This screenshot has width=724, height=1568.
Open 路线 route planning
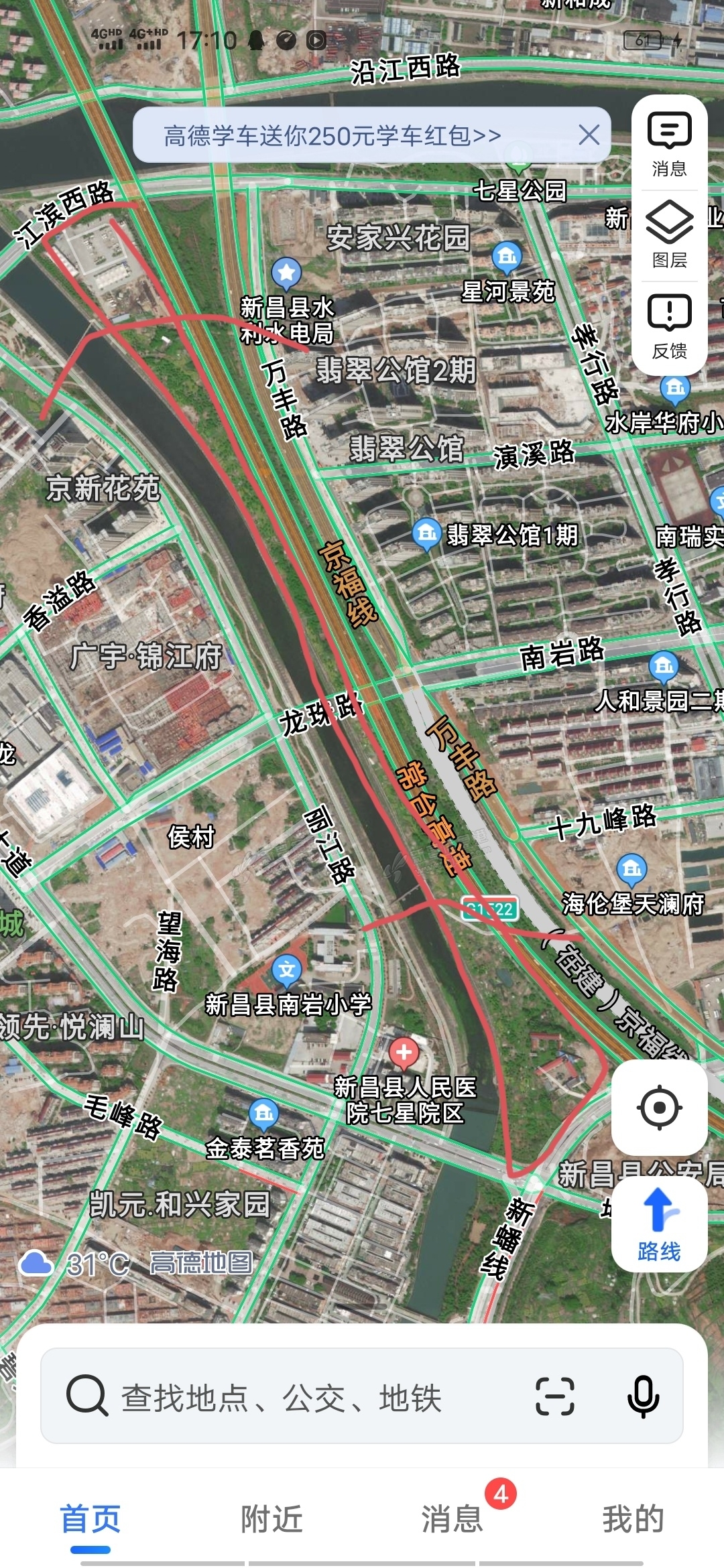click(x=659, y=1225)
